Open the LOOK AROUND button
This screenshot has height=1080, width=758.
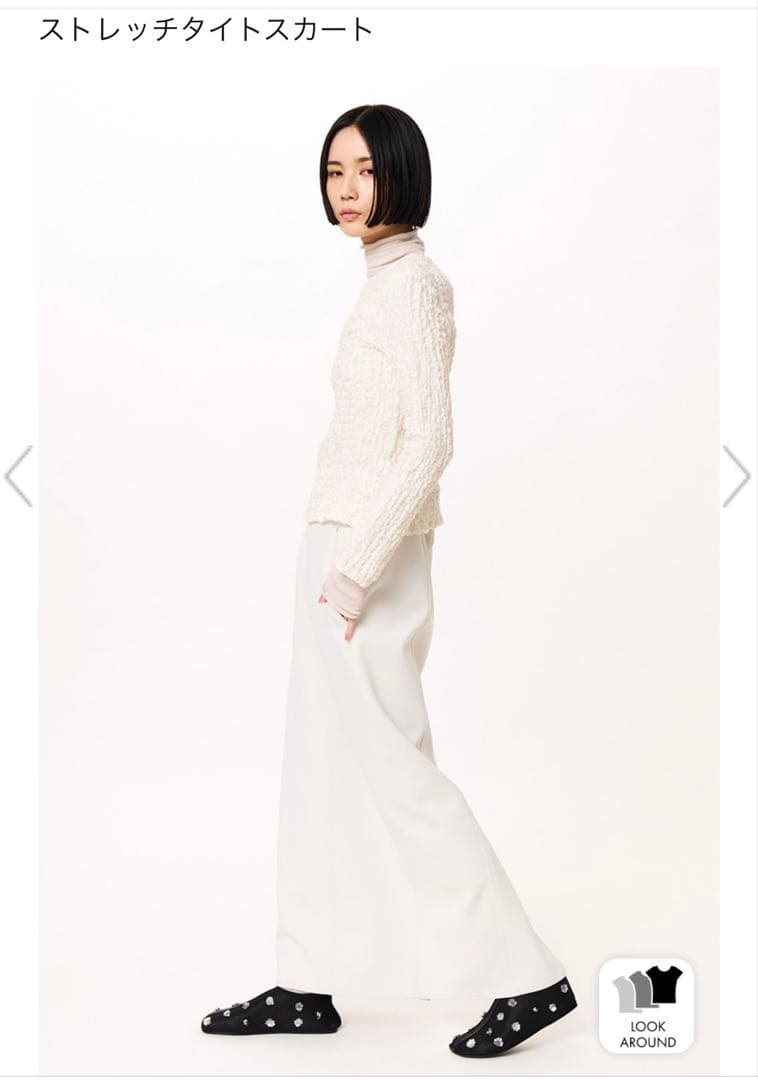pyautogui.click(x=646, y=1005)
